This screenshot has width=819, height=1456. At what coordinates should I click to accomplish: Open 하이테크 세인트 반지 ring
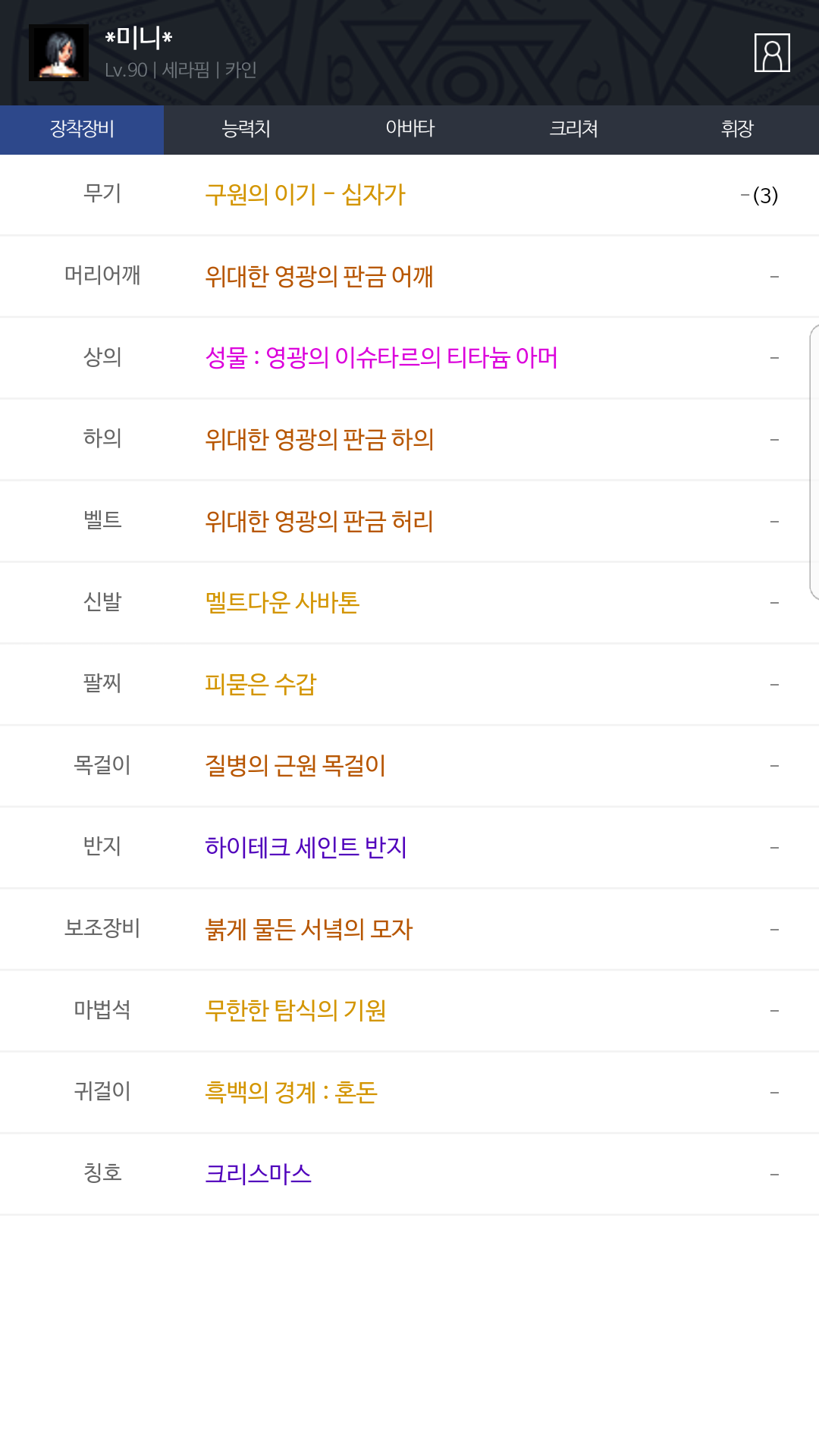tap(306, 848)
